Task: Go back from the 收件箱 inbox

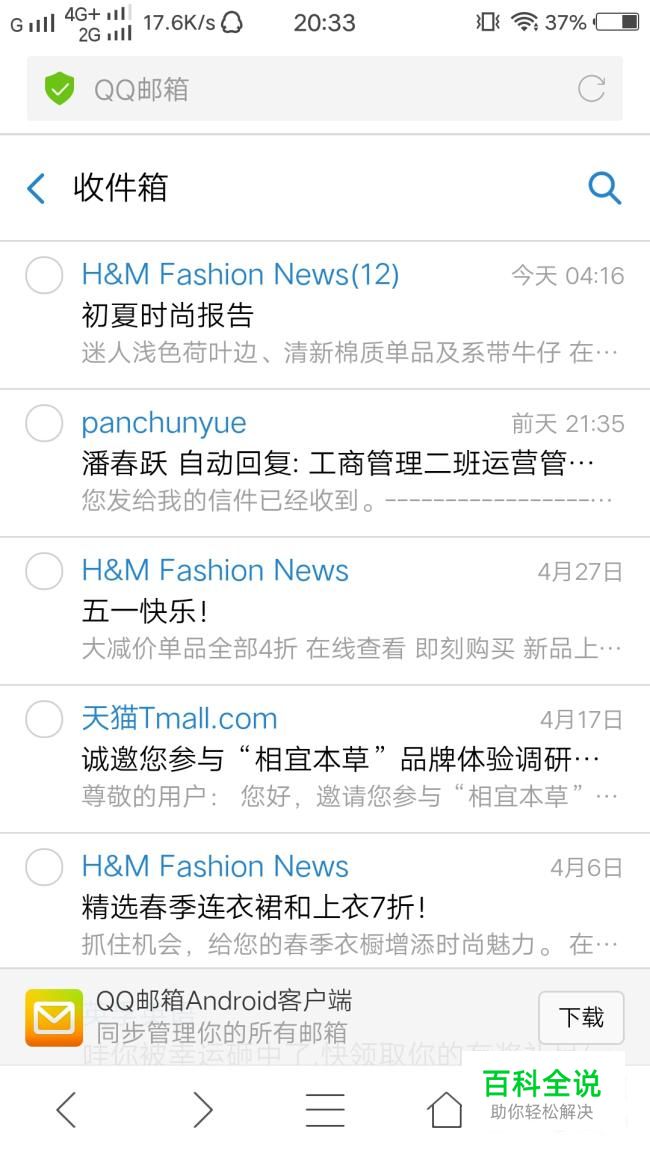Action: pyautogui.click(x=36, y=189)
